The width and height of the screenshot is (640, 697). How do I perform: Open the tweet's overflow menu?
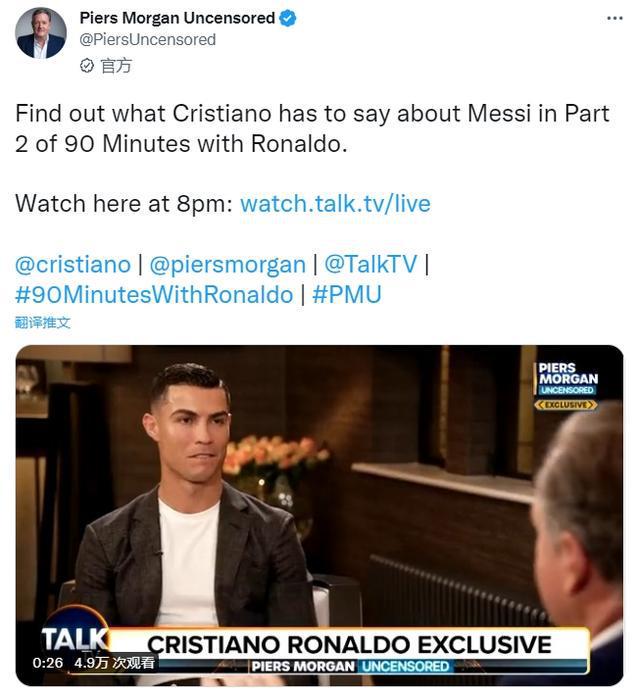(x=611, y=19)
